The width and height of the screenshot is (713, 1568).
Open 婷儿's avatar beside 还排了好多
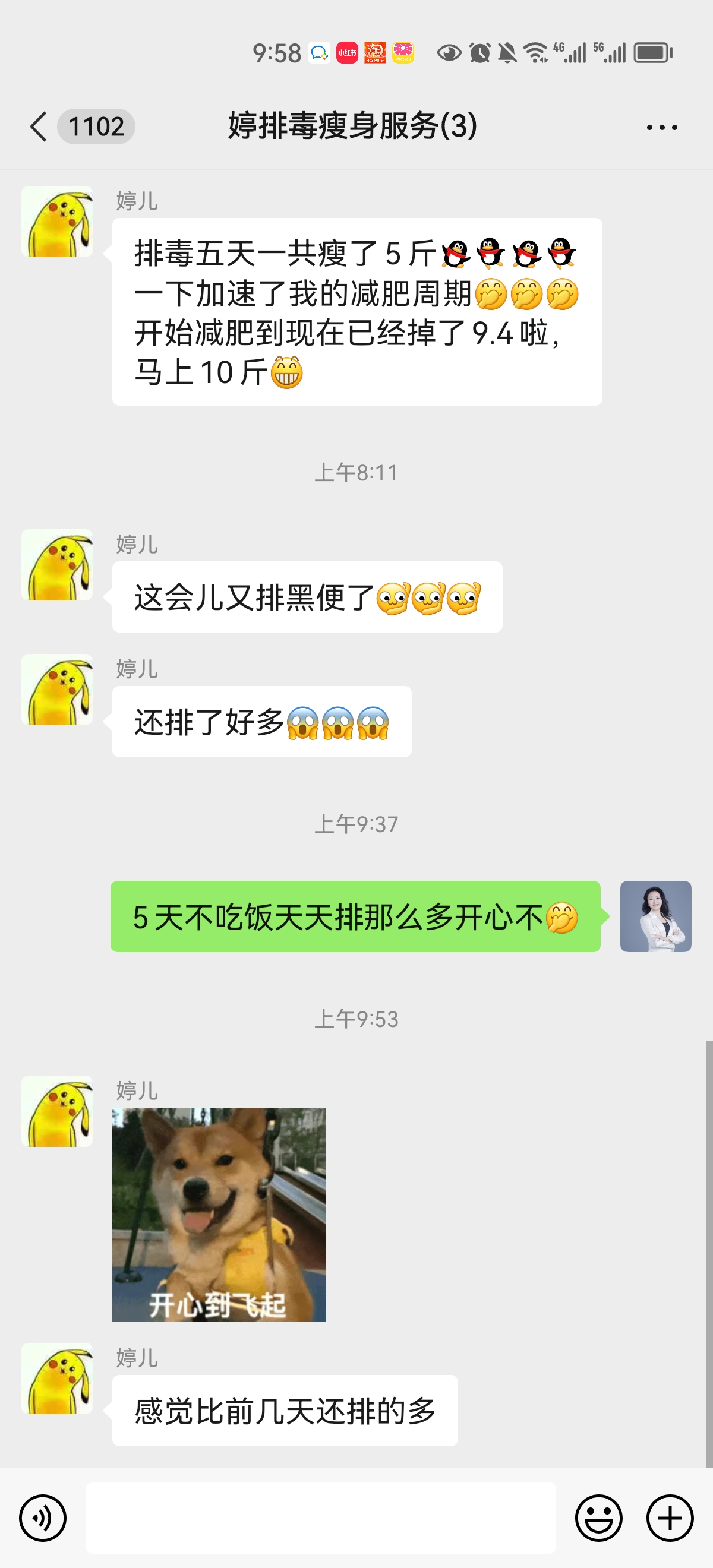tap(57, 690)
